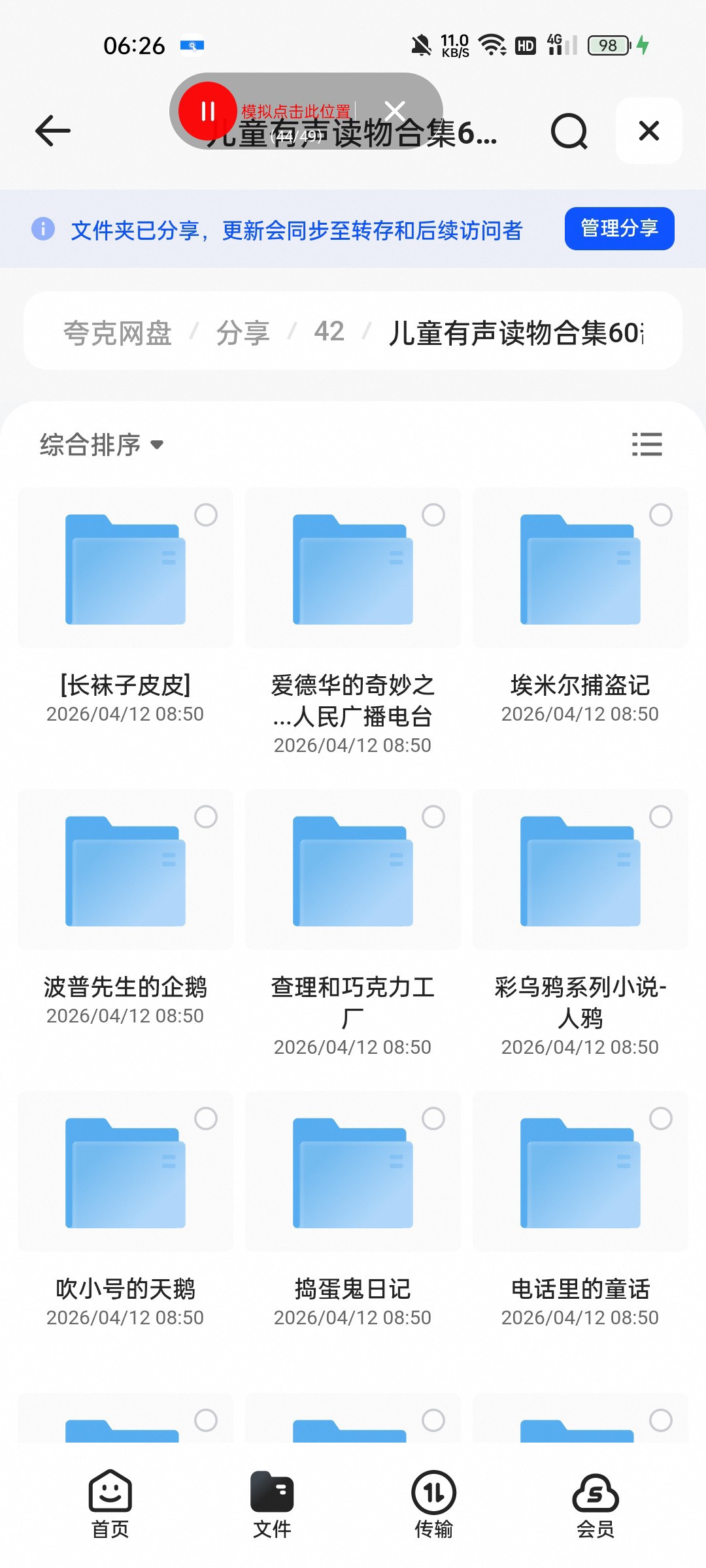Open search with the magnifier icon

tap(569, 131)
